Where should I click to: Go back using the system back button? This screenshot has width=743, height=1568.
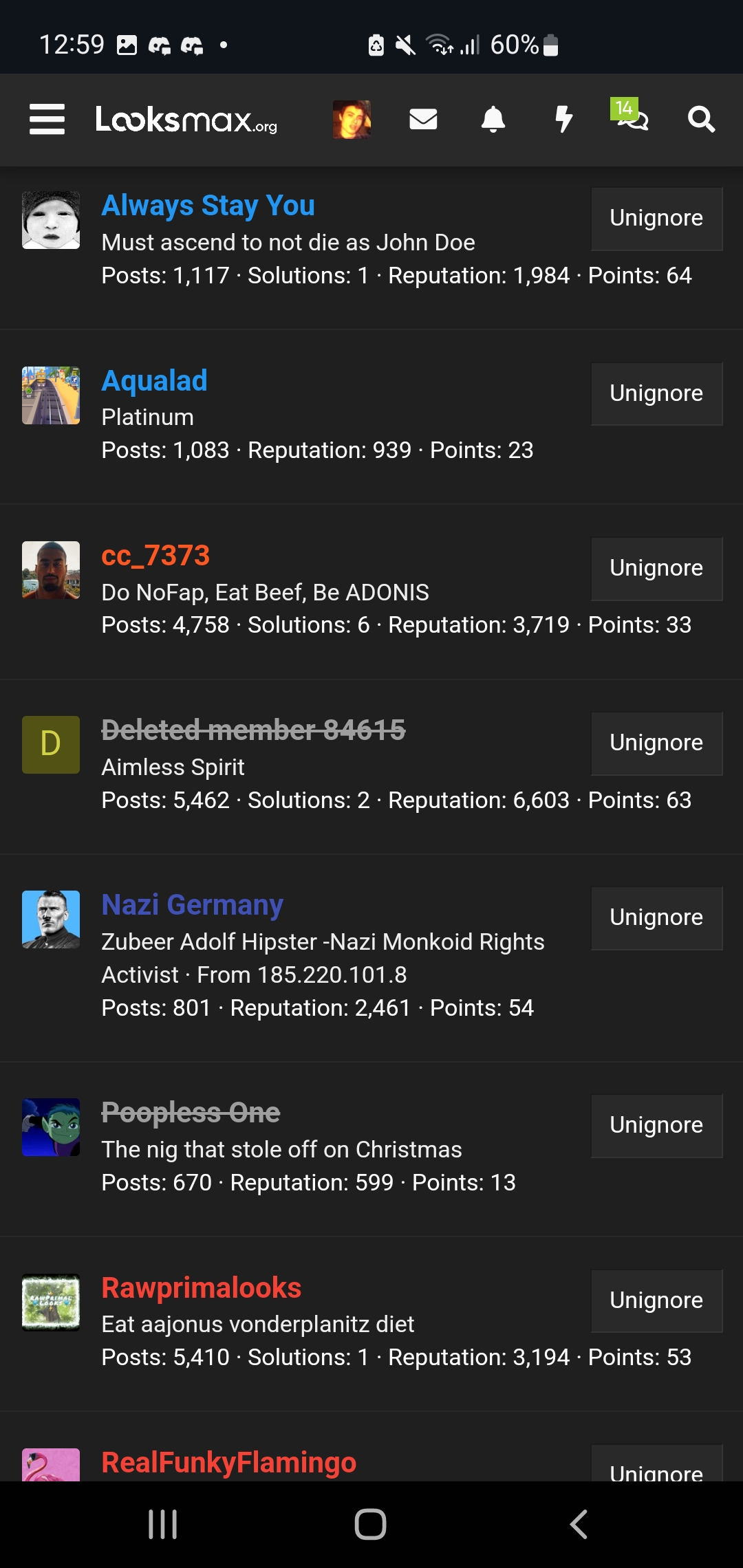click(x=579, y=1524)
